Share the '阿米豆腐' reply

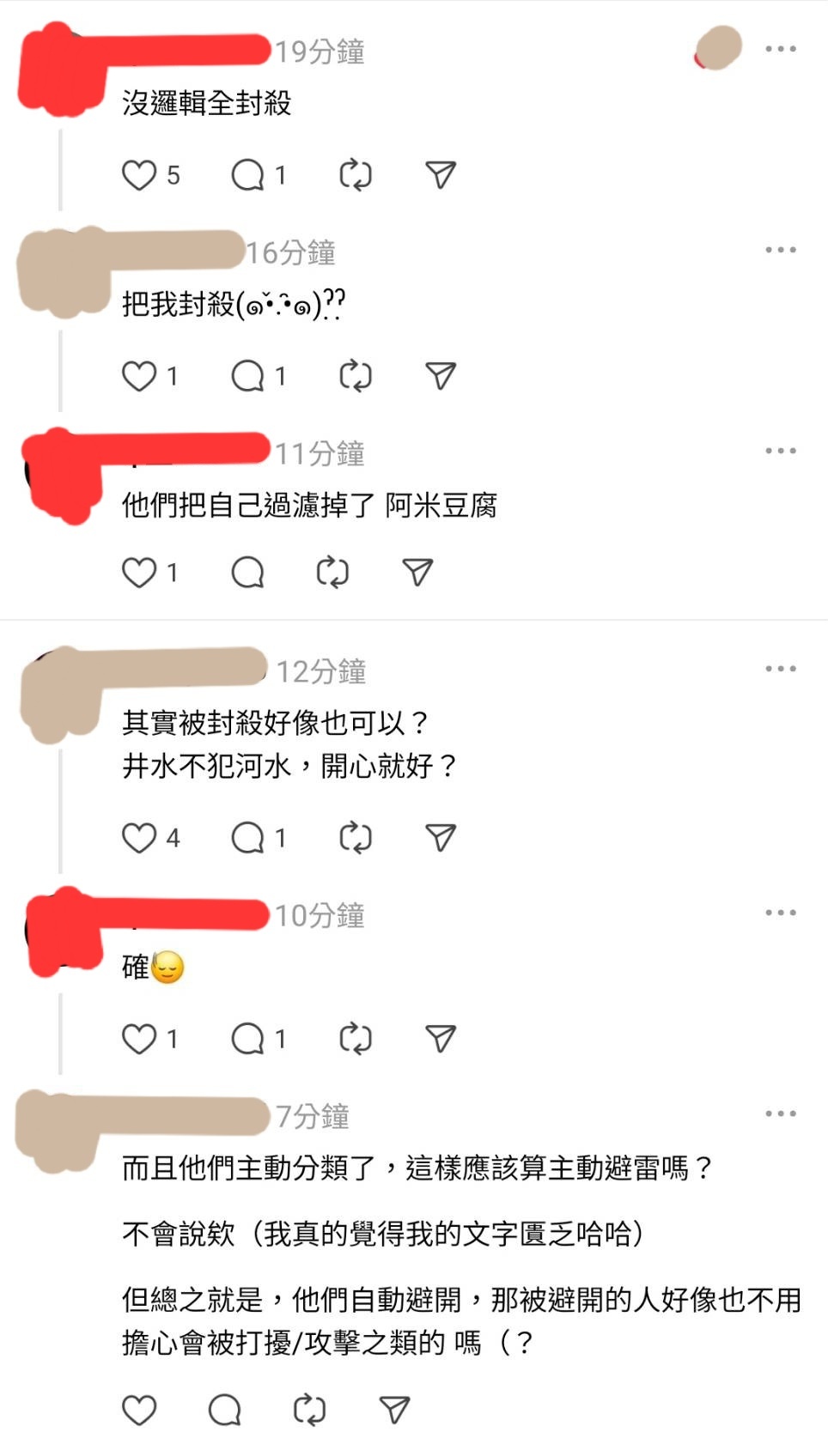coord(417,572)
